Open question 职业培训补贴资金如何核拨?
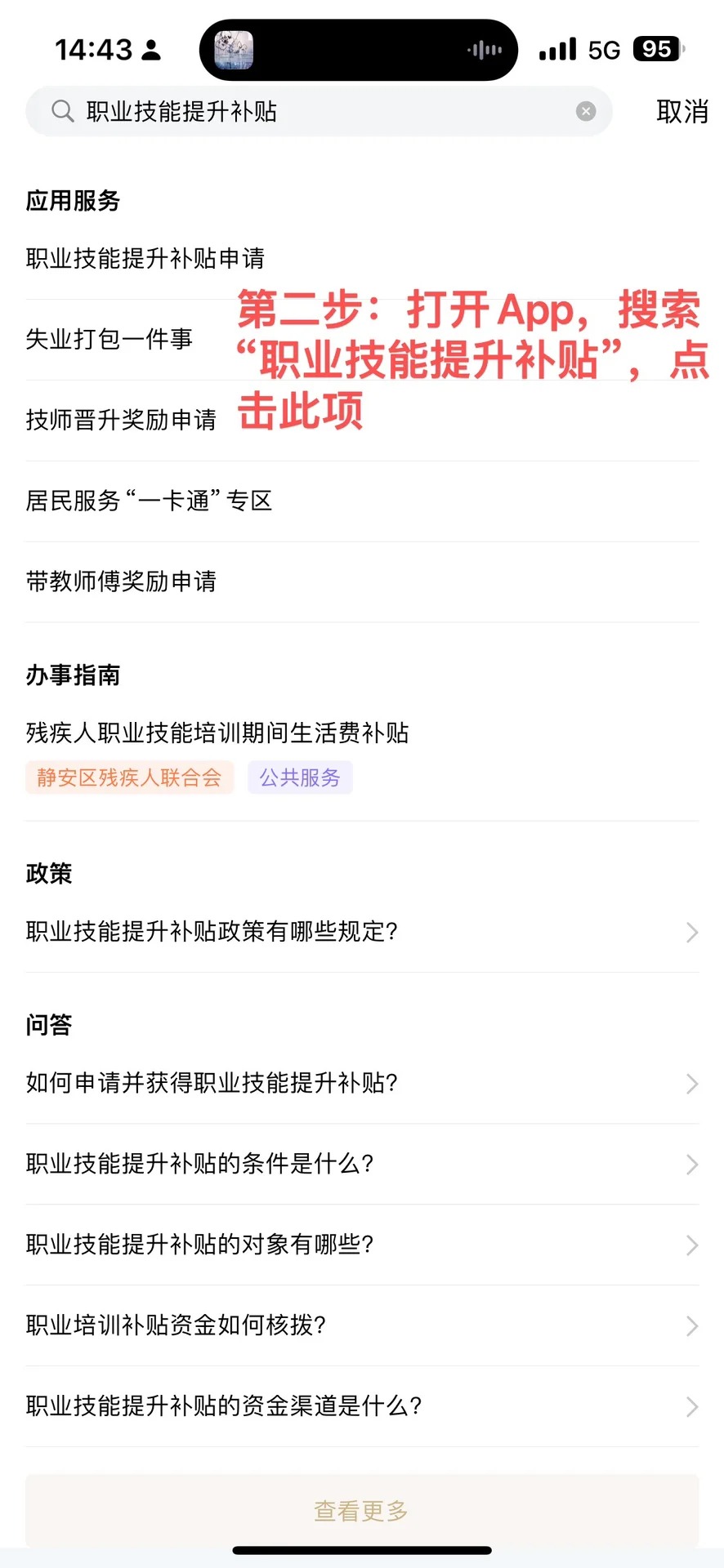The width and height of the screenshot is (724, 1568). click(x=361, y=1325)
